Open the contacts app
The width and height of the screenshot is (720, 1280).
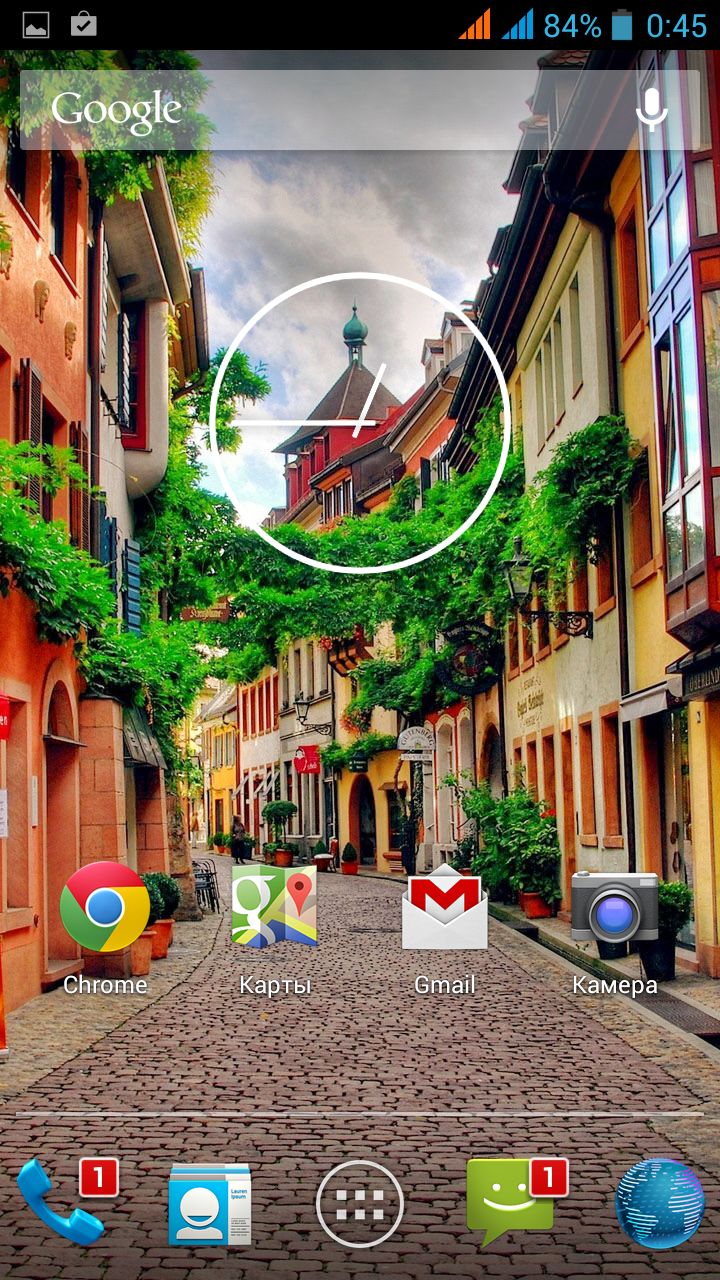[x=209, y=1204]
